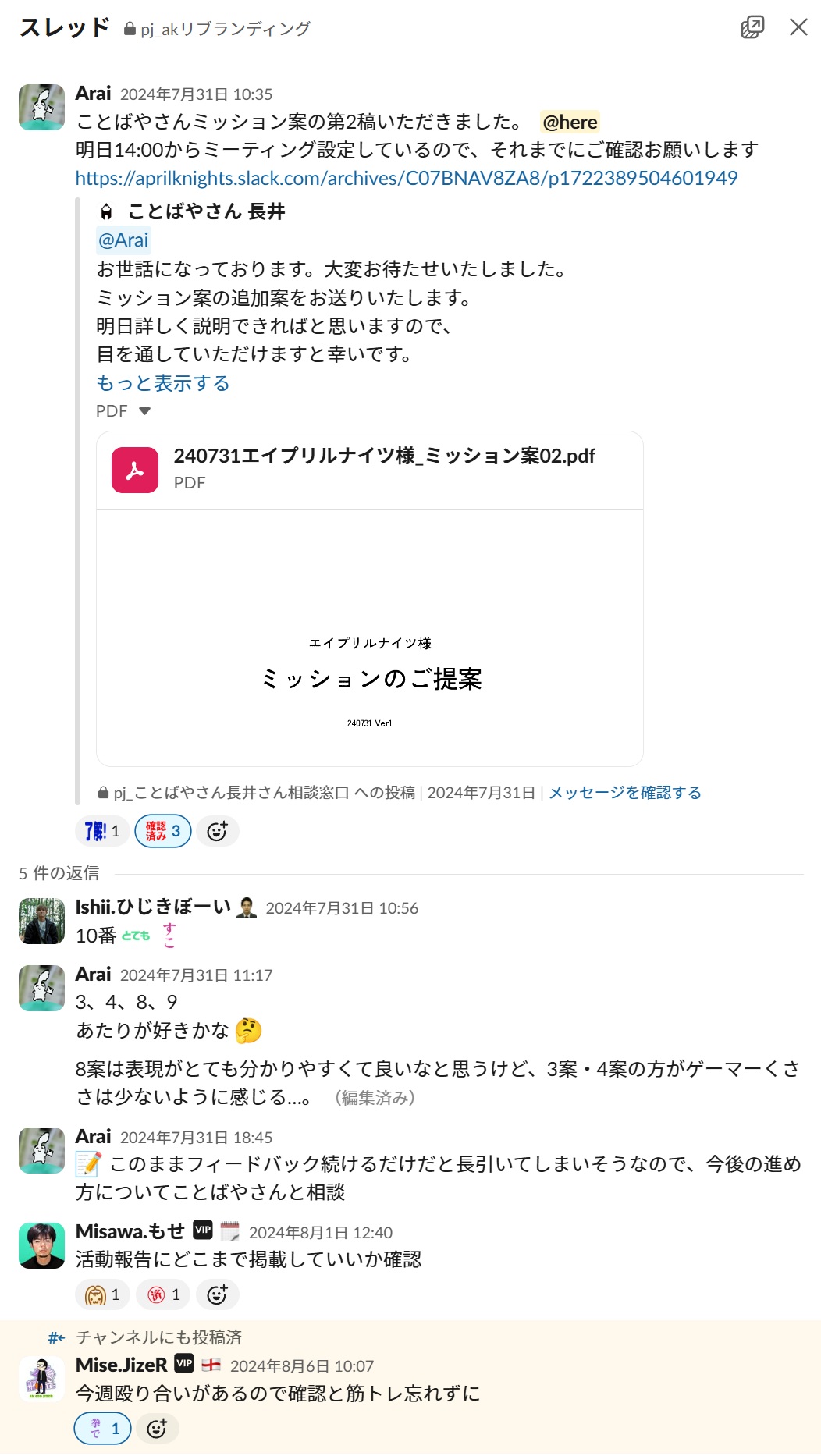Image resolution: width=821 pixels, height=1456 pixels.
Task: Tap the @Arai mention in quoted message
Action: click(x=123, y=240)
